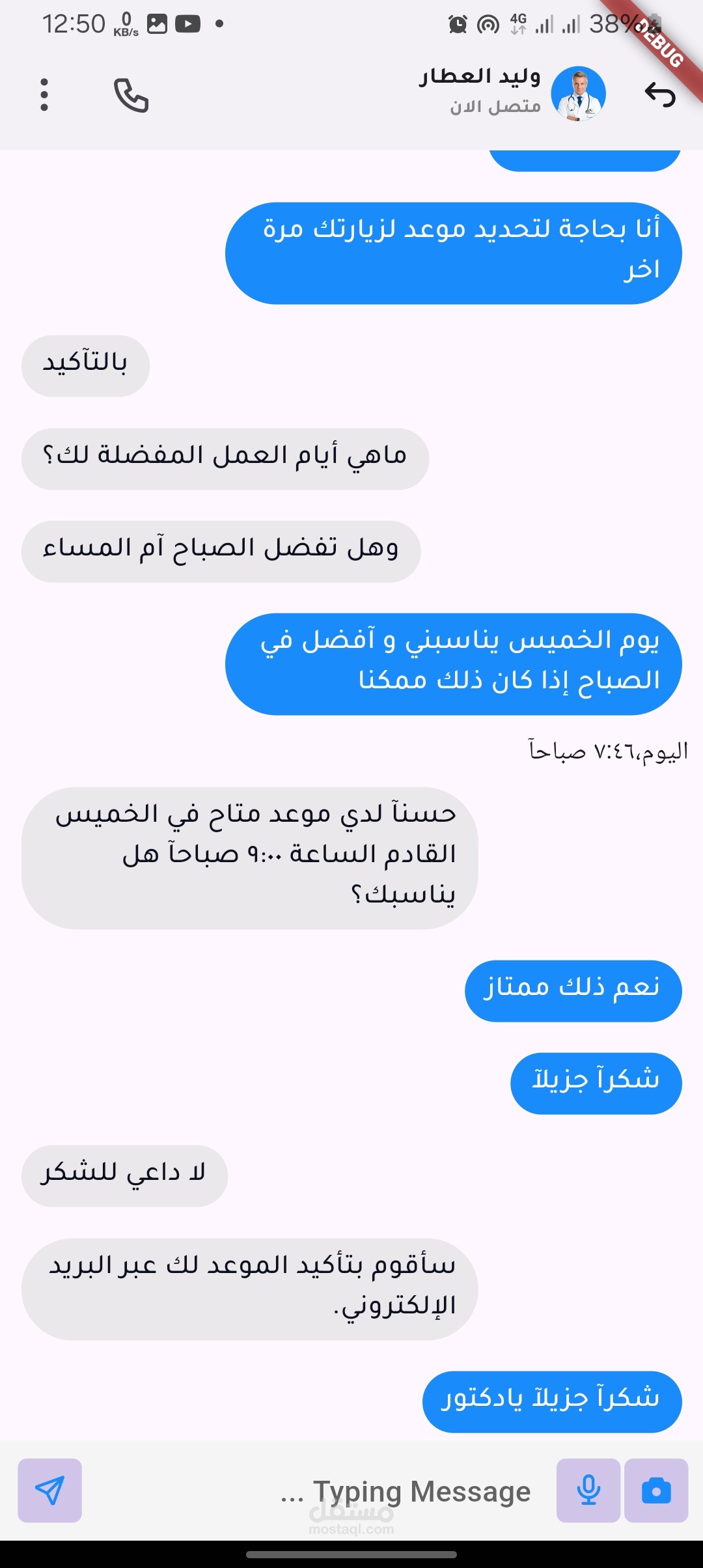
Task: Open the camera to attach a photo
Action: click(656, 1491)
